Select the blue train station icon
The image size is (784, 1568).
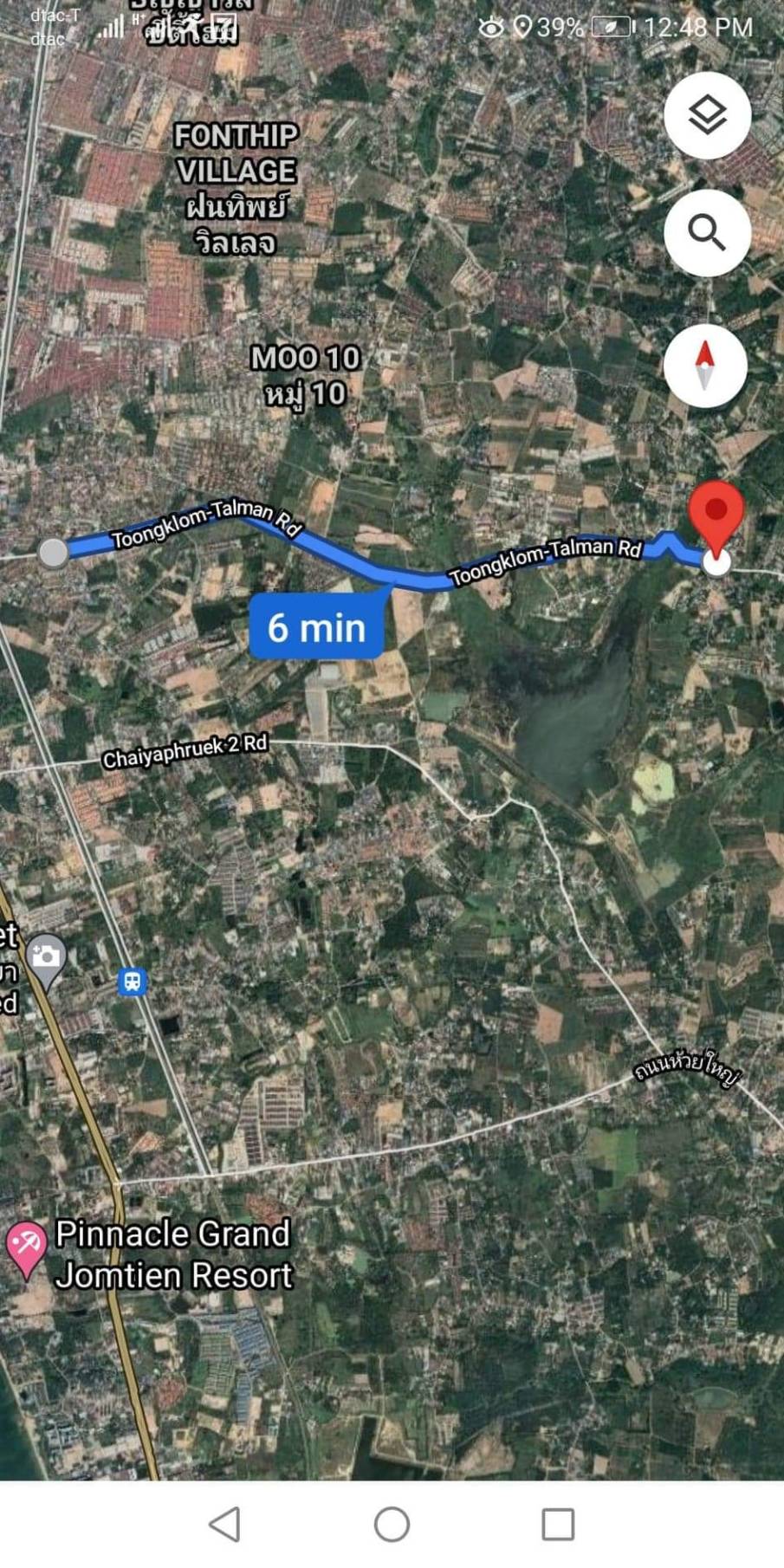point(133,980)
